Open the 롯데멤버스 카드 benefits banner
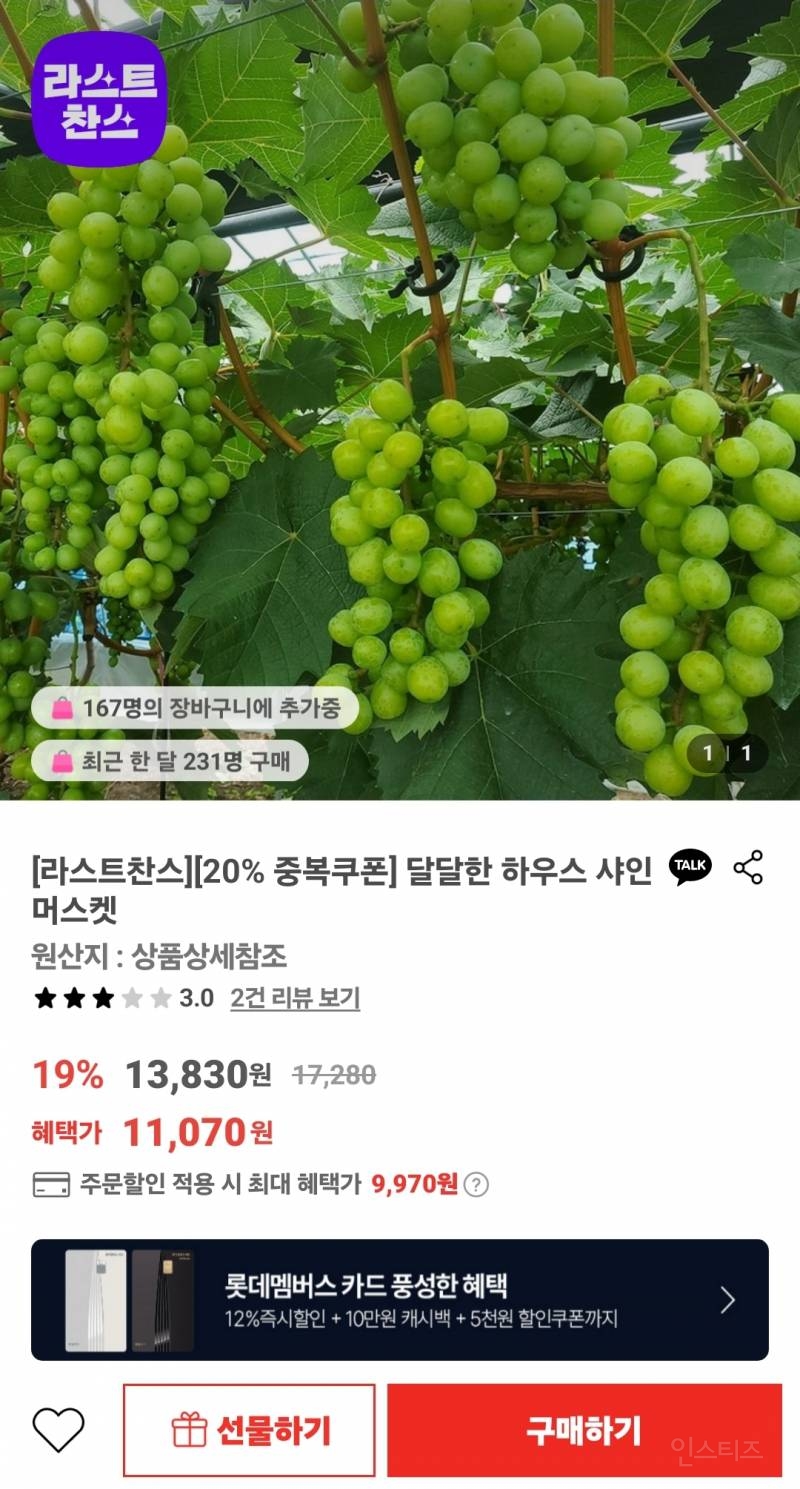This screenshot has width=800, height=1489. pos(400,1299)
